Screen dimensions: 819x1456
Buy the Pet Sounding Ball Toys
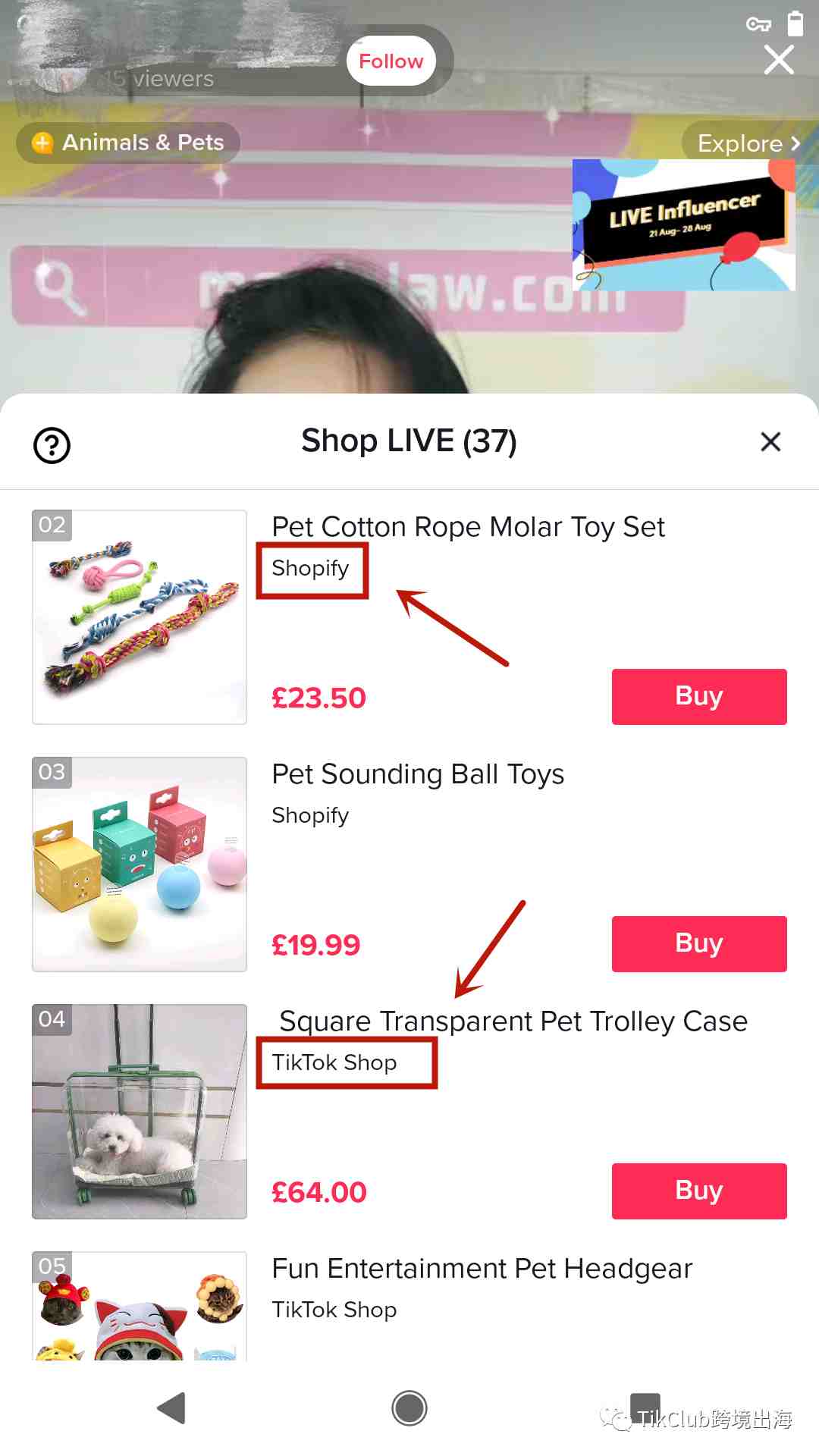click(x=698, y=943)
